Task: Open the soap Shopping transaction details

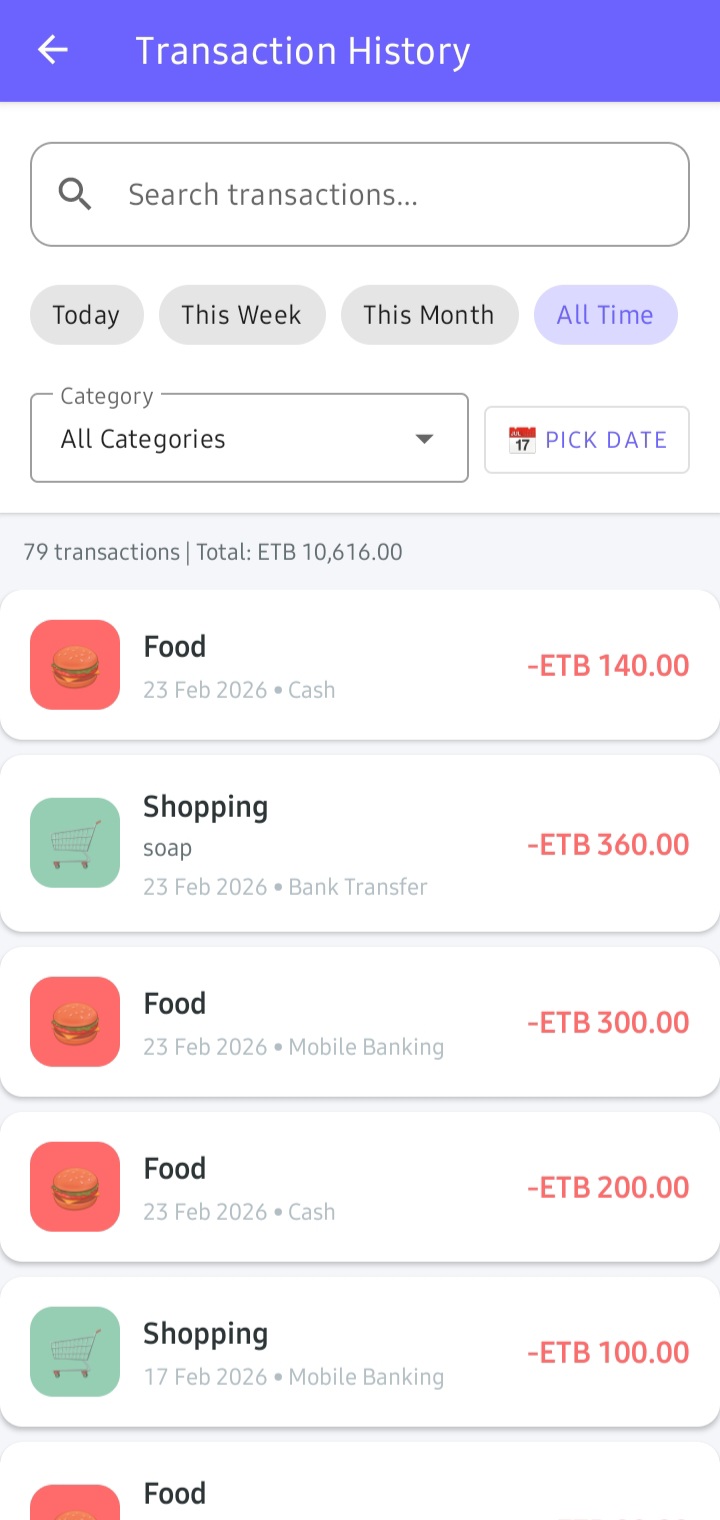Action: point(360,843)
